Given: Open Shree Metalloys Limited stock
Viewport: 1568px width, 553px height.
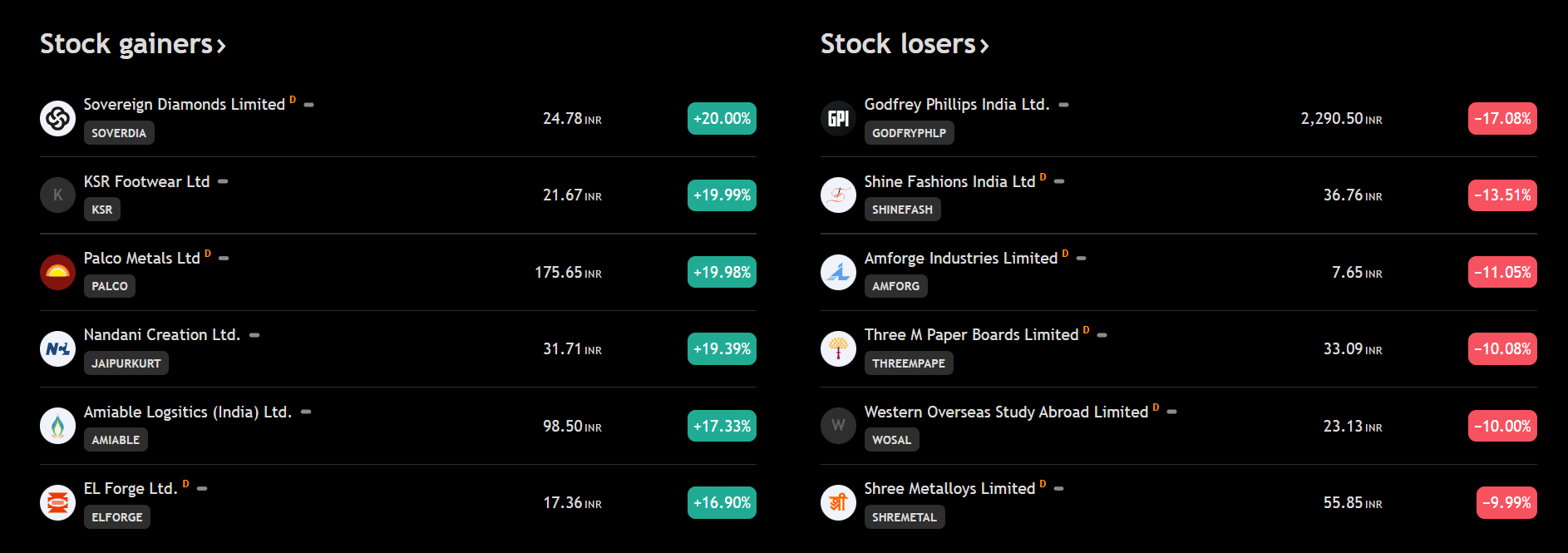Looking at the screenshot, I should coord(949,489).
